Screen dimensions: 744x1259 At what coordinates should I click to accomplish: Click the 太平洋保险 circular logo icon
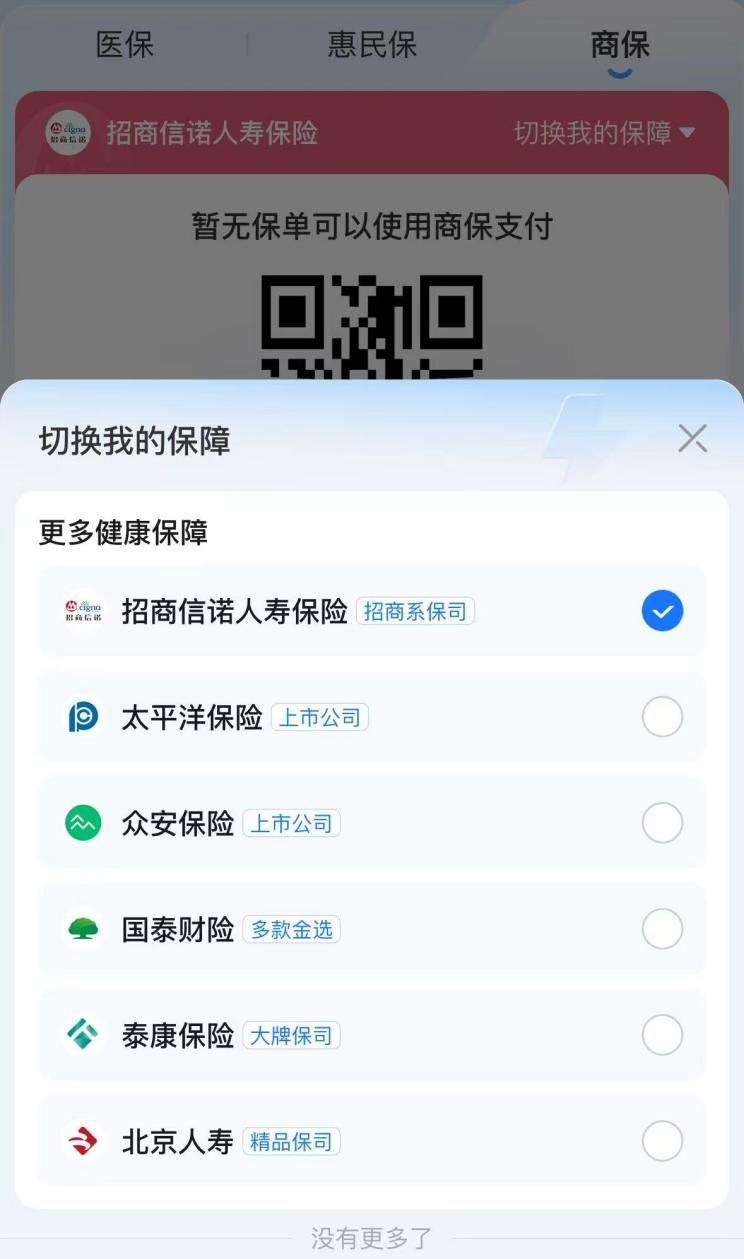click(82, 717)
